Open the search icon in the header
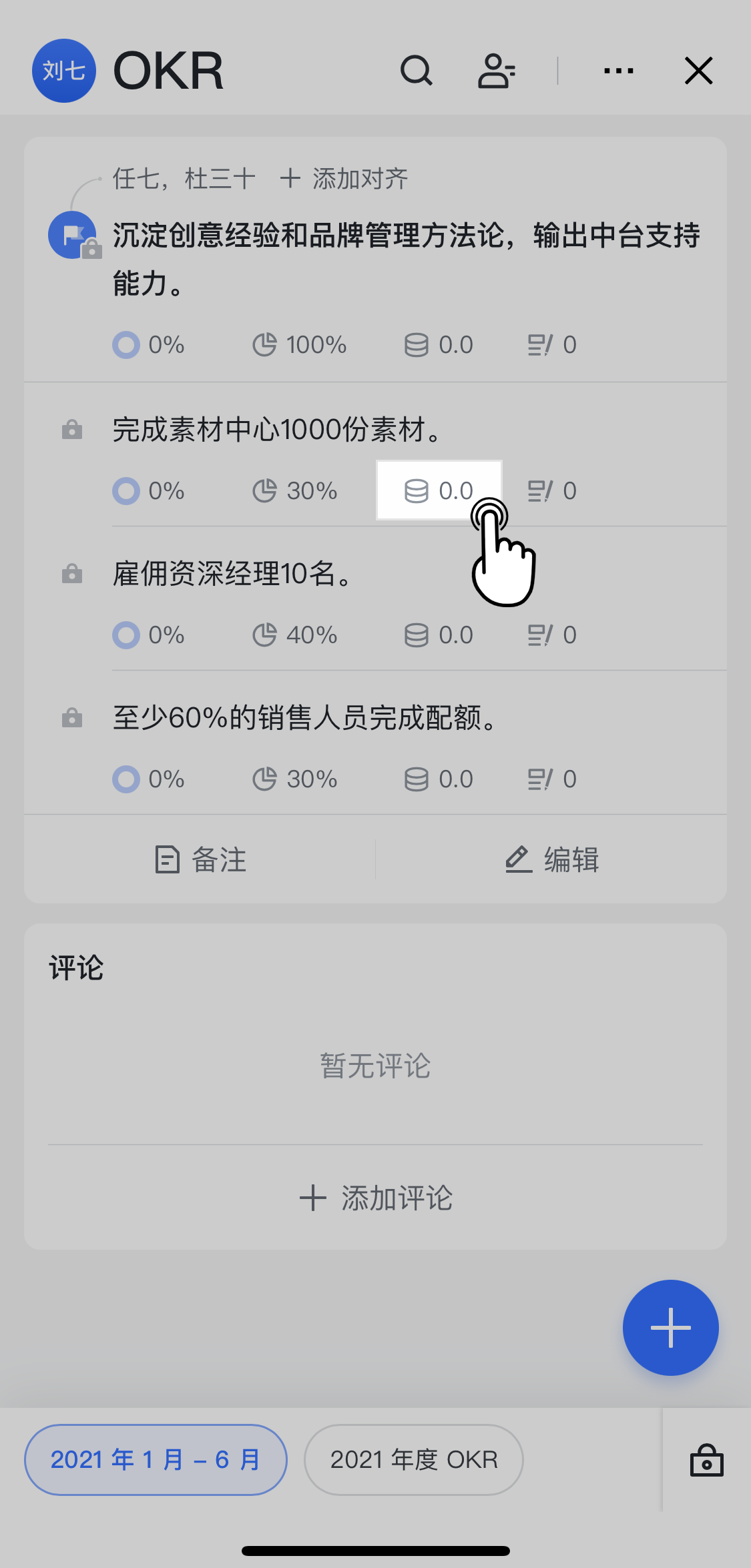751x1568 pixels. pos(417,71)
